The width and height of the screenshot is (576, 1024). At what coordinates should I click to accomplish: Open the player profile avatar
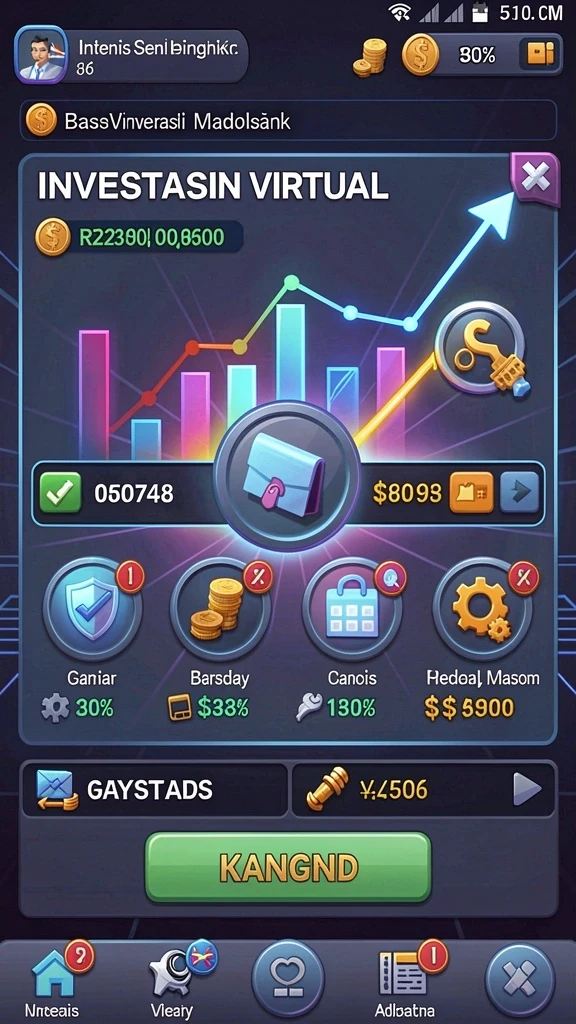[x=40, y=55]
